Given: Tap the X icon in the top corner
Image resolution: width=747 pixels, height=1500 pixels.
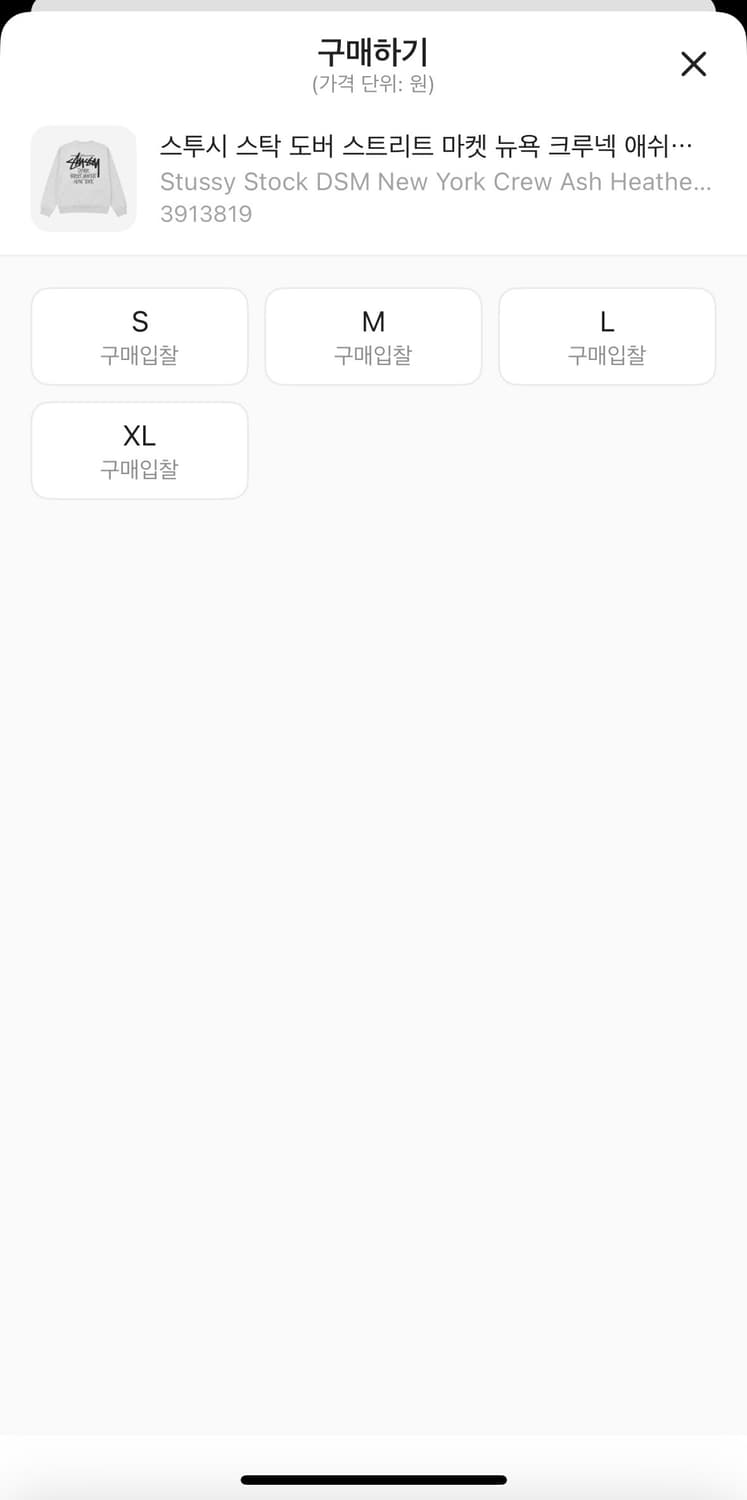Looking at the screenshot, I should [x=693, y=63].
